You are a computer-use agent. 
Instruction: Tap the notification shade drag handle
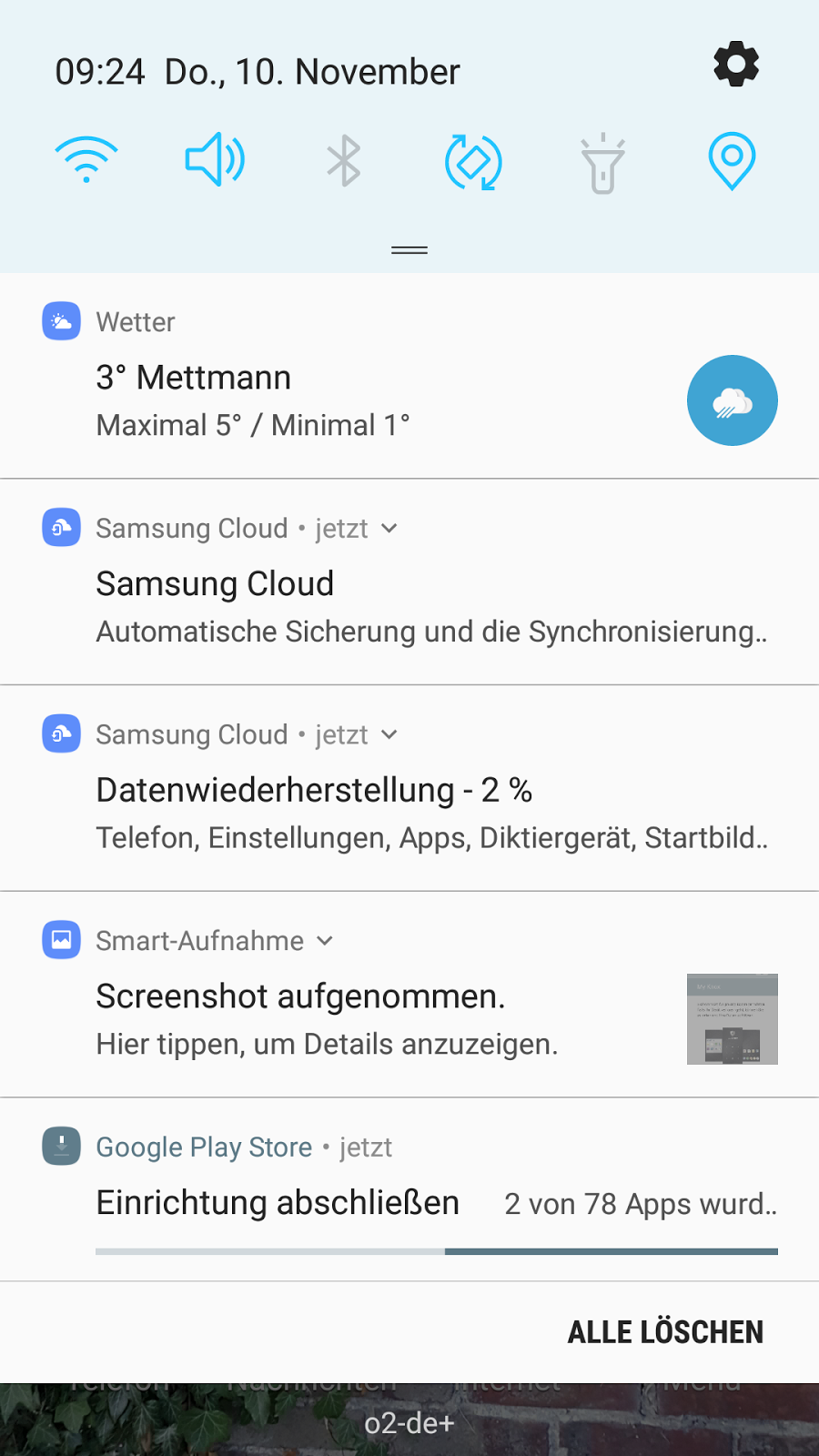pyautogui.click(x=409, y=248)
